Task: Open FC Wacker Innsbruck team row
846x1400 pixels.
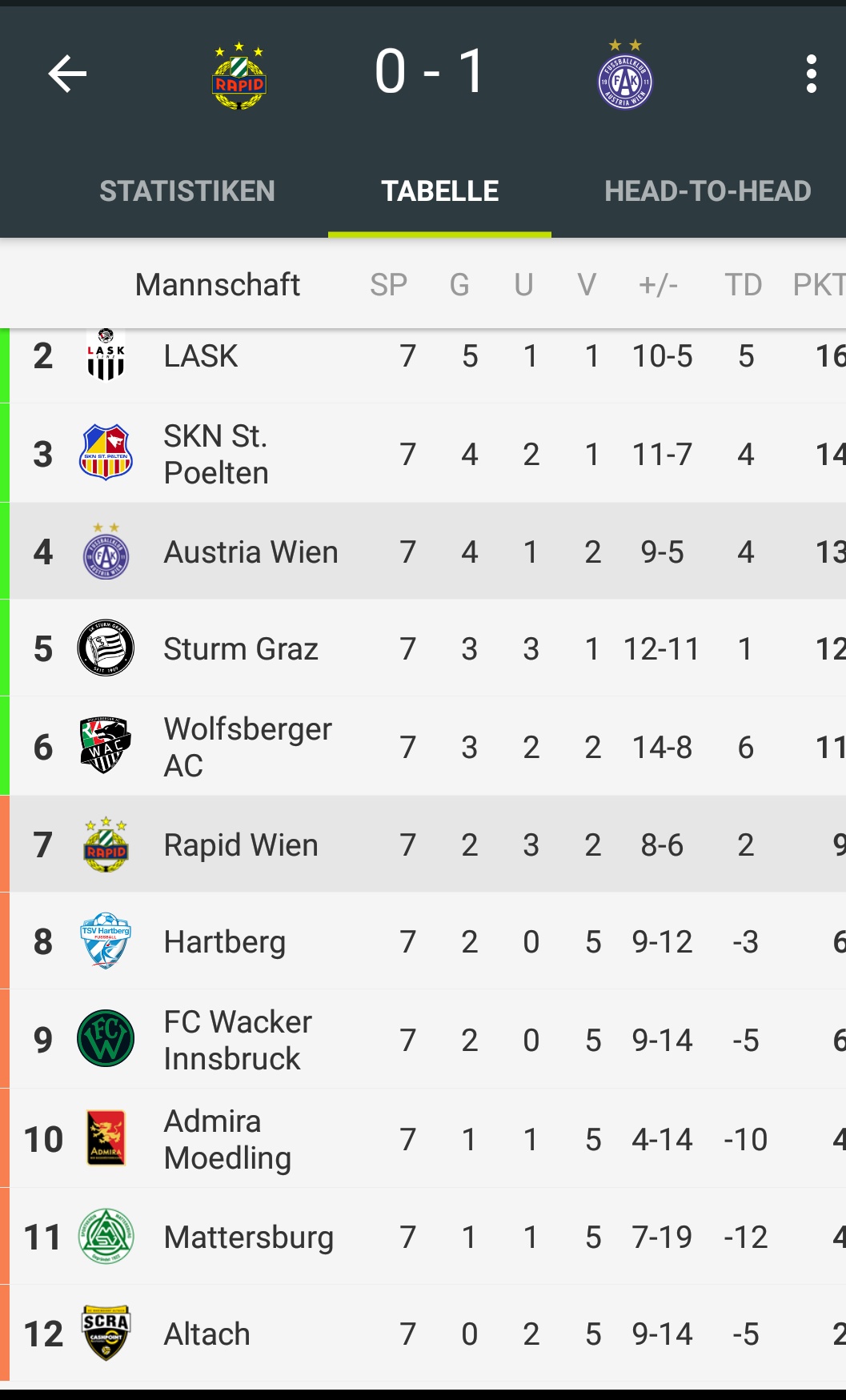Action: 423,1039
